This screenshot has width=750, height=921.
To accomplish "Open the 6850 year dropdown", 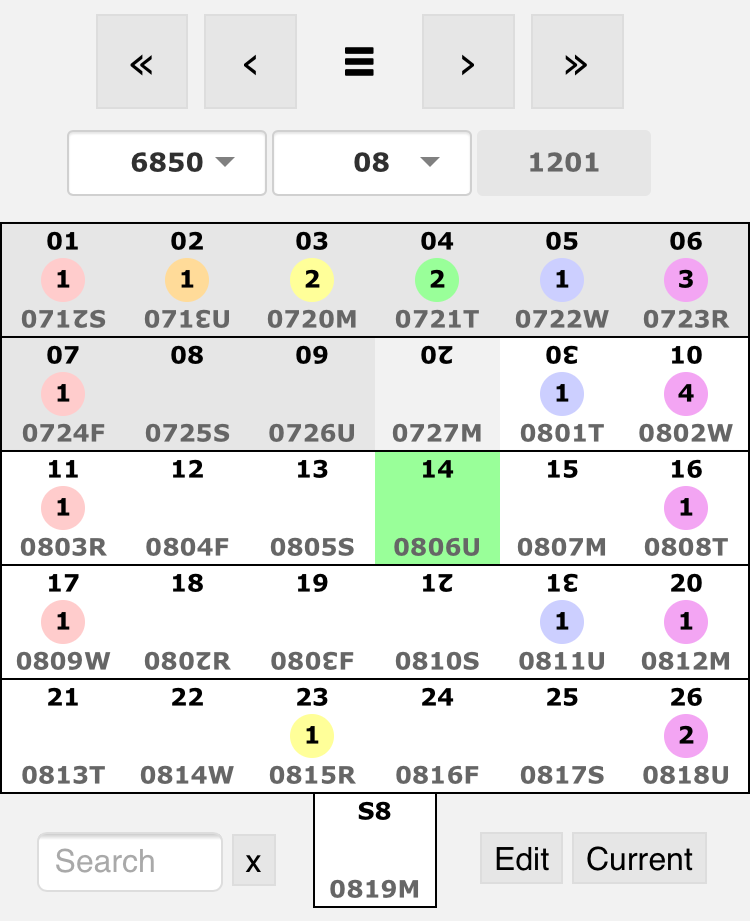I will (167, 163).
